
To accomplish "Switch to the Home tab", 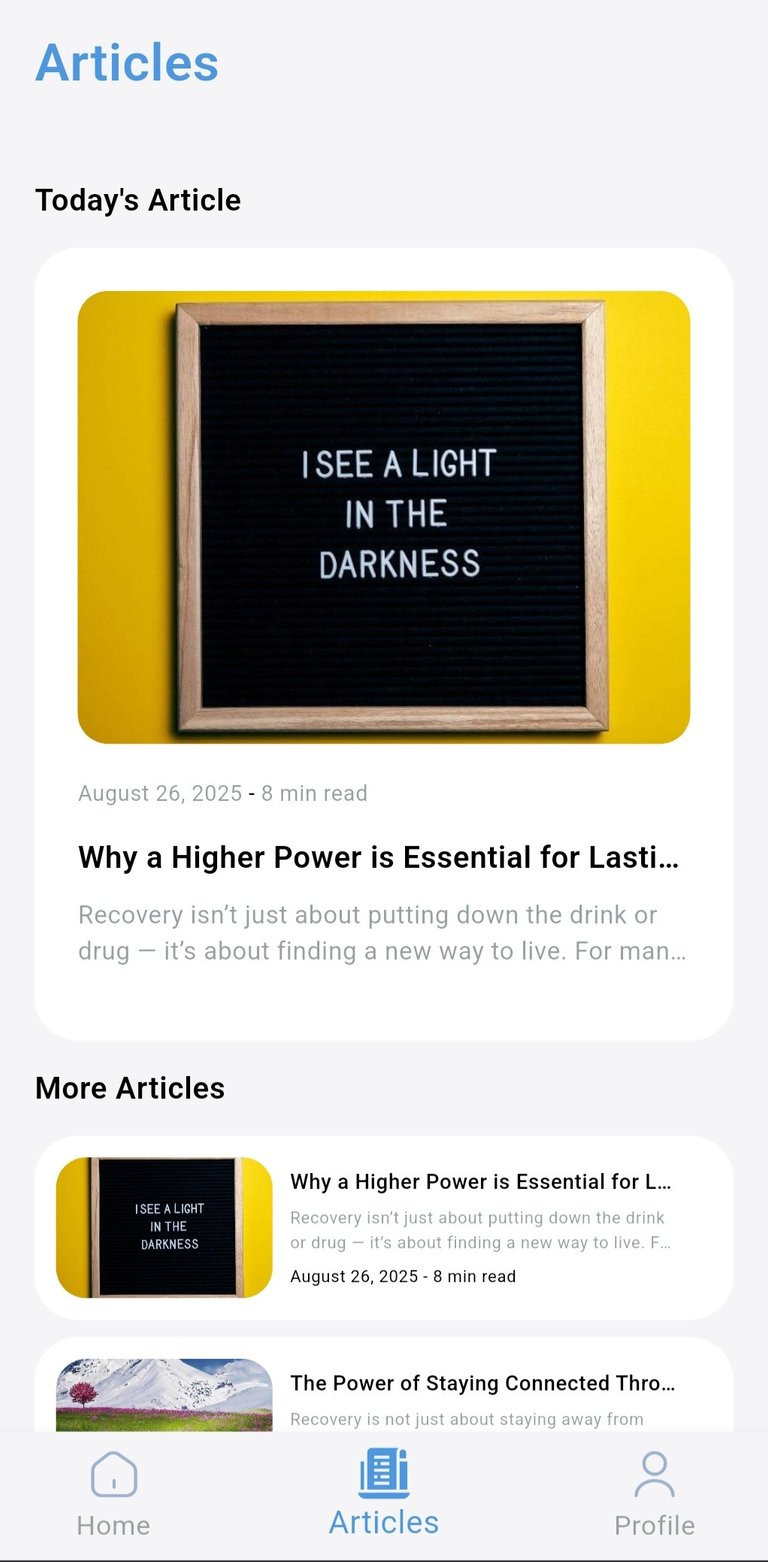I will [x=113, y=1494].
